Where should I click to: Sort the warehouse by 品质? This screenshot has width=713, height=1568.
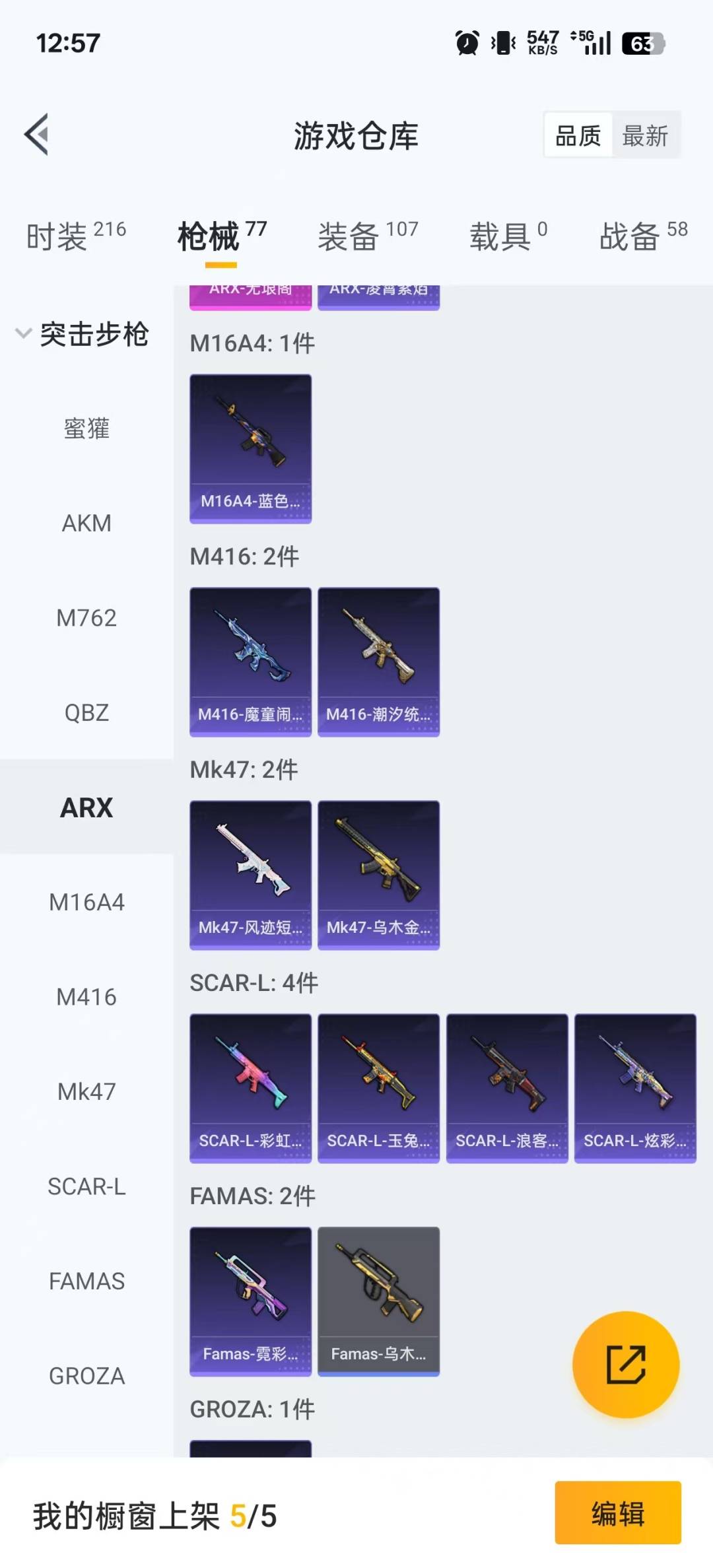point(578,136)
